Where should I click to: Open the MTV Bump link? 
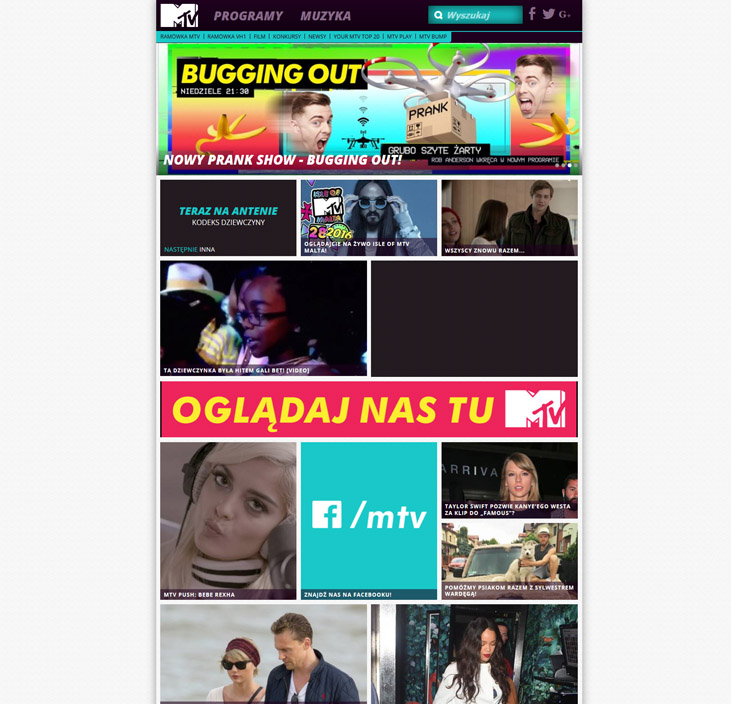(x=433, y=37)
